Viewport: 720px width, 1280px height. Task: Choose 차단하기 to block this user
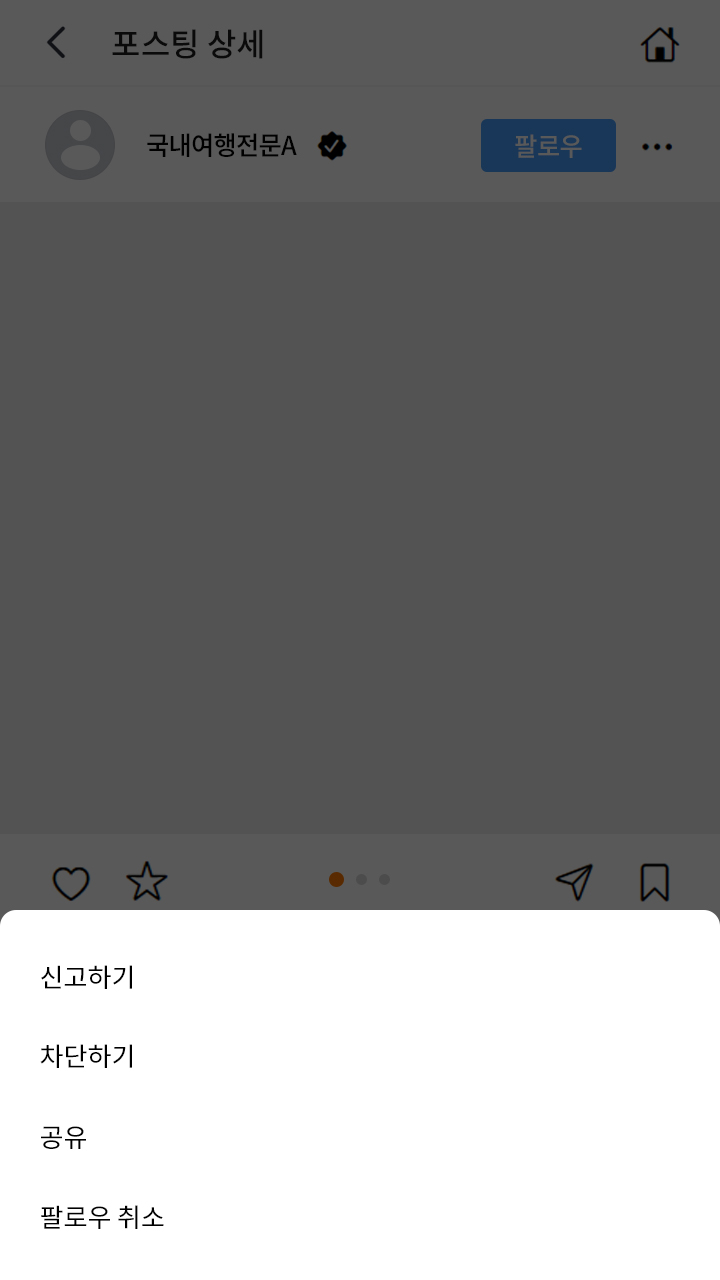88,1056
